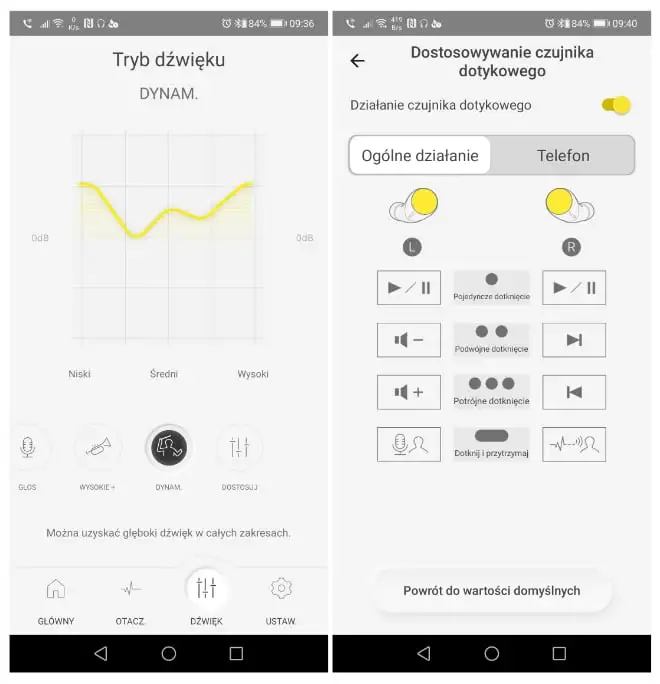This screenshot has height=684, width=660.
Task: Tap Powrót do wartości domyślnych button
Action: 491,591
